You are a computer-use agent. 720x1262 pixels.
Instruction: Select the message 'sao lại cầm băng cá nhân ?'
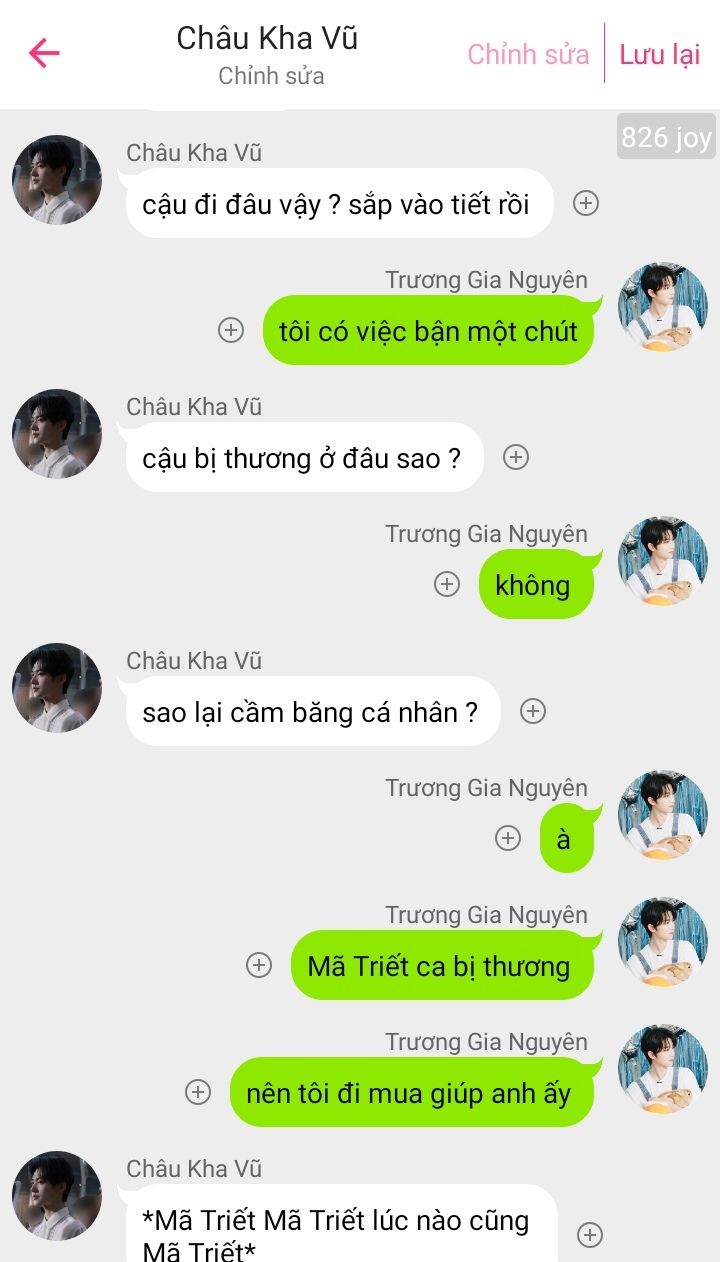click(x=311, y=712)
